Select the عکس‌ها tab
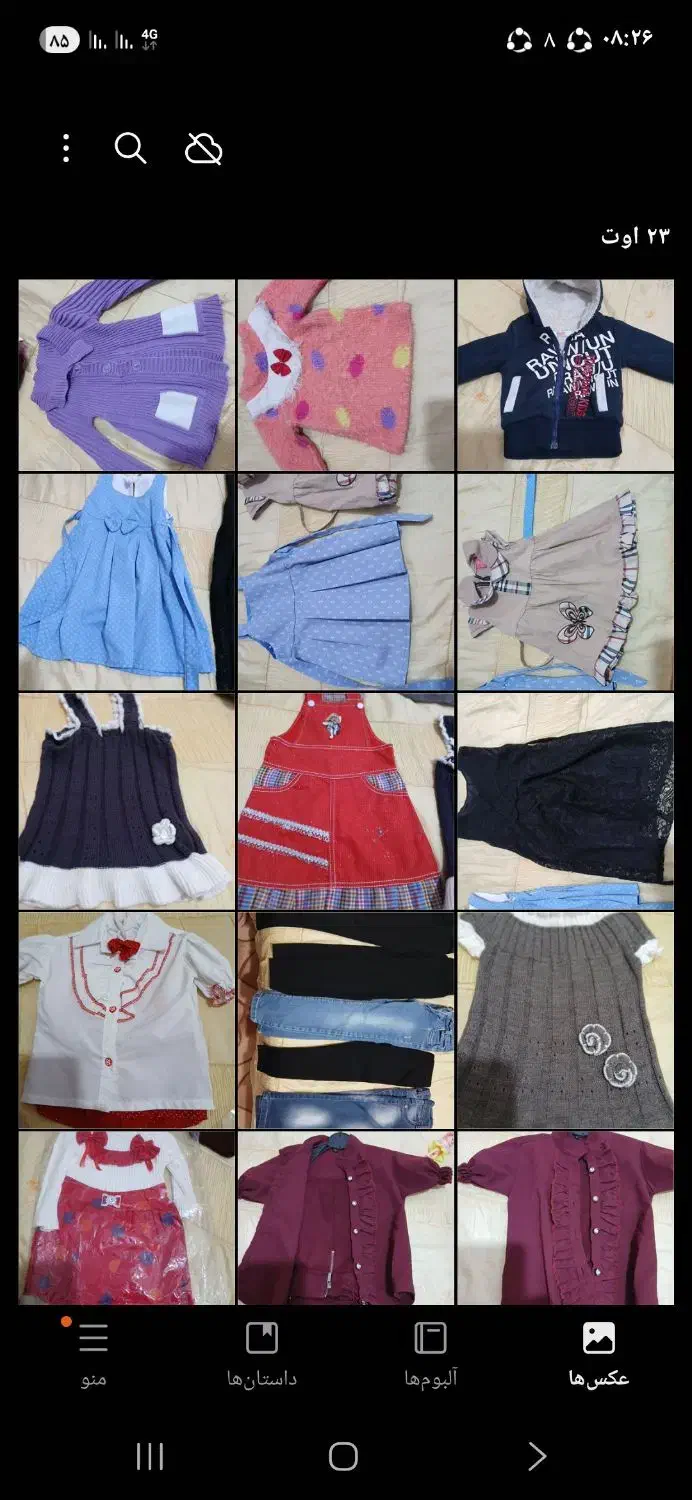Image resolution: width=692 pixels, height=1500 pixels. tap(599, 1354)
